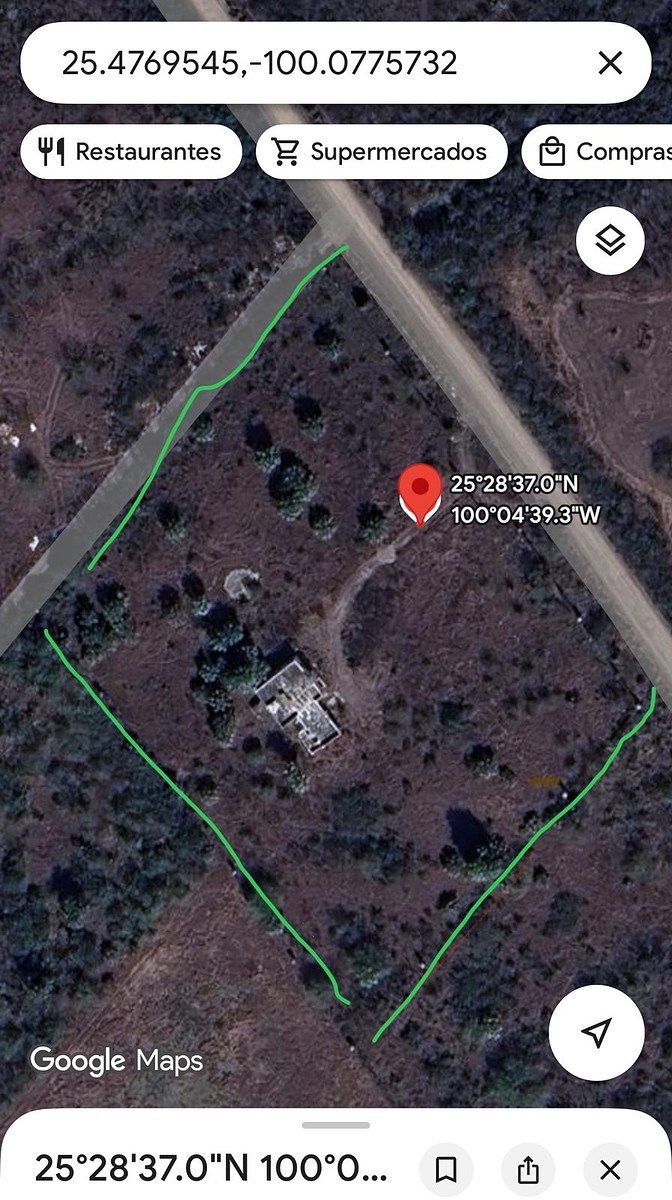Share the dropped pin location

(528, 1169)
